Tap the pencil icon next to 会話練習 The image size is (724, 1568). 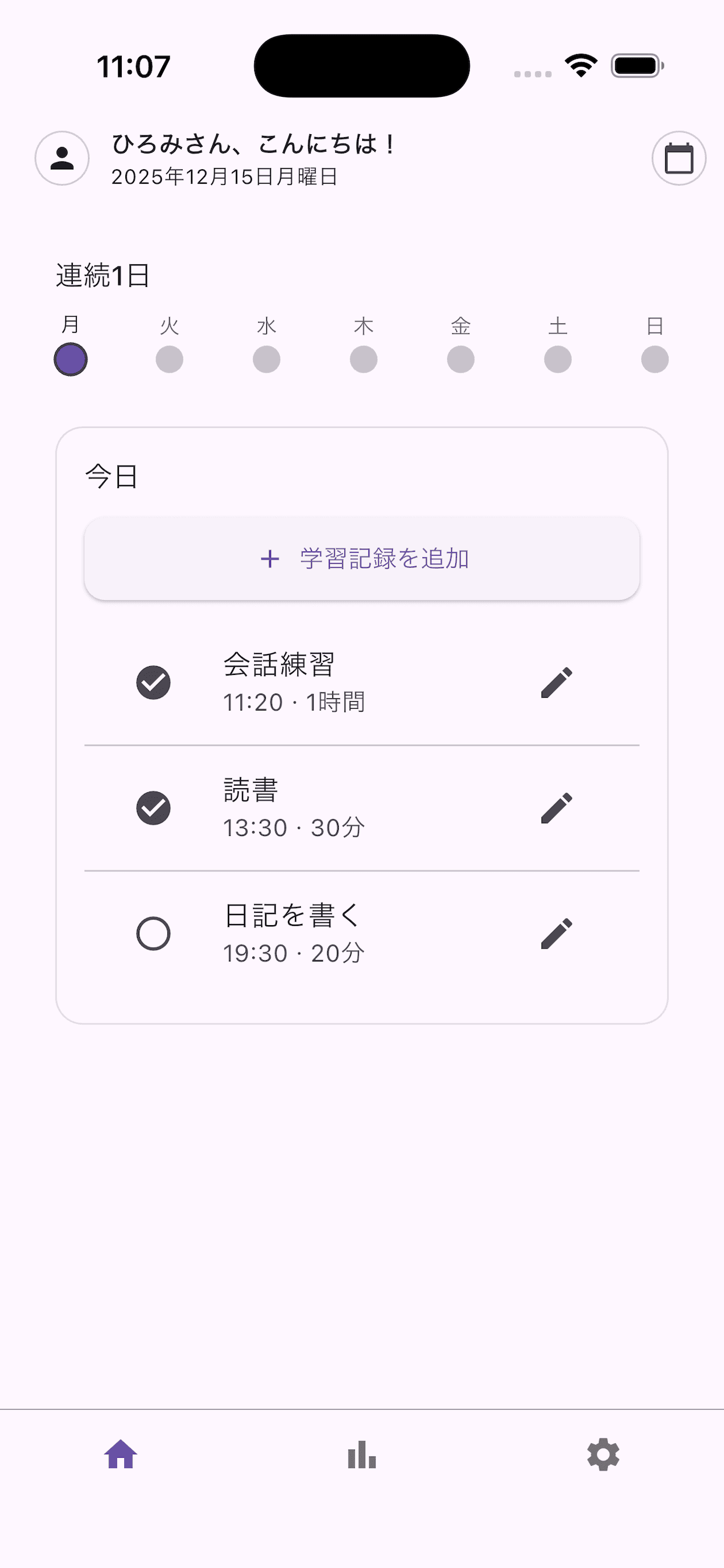pyautogui.click(x=557, y=682)
